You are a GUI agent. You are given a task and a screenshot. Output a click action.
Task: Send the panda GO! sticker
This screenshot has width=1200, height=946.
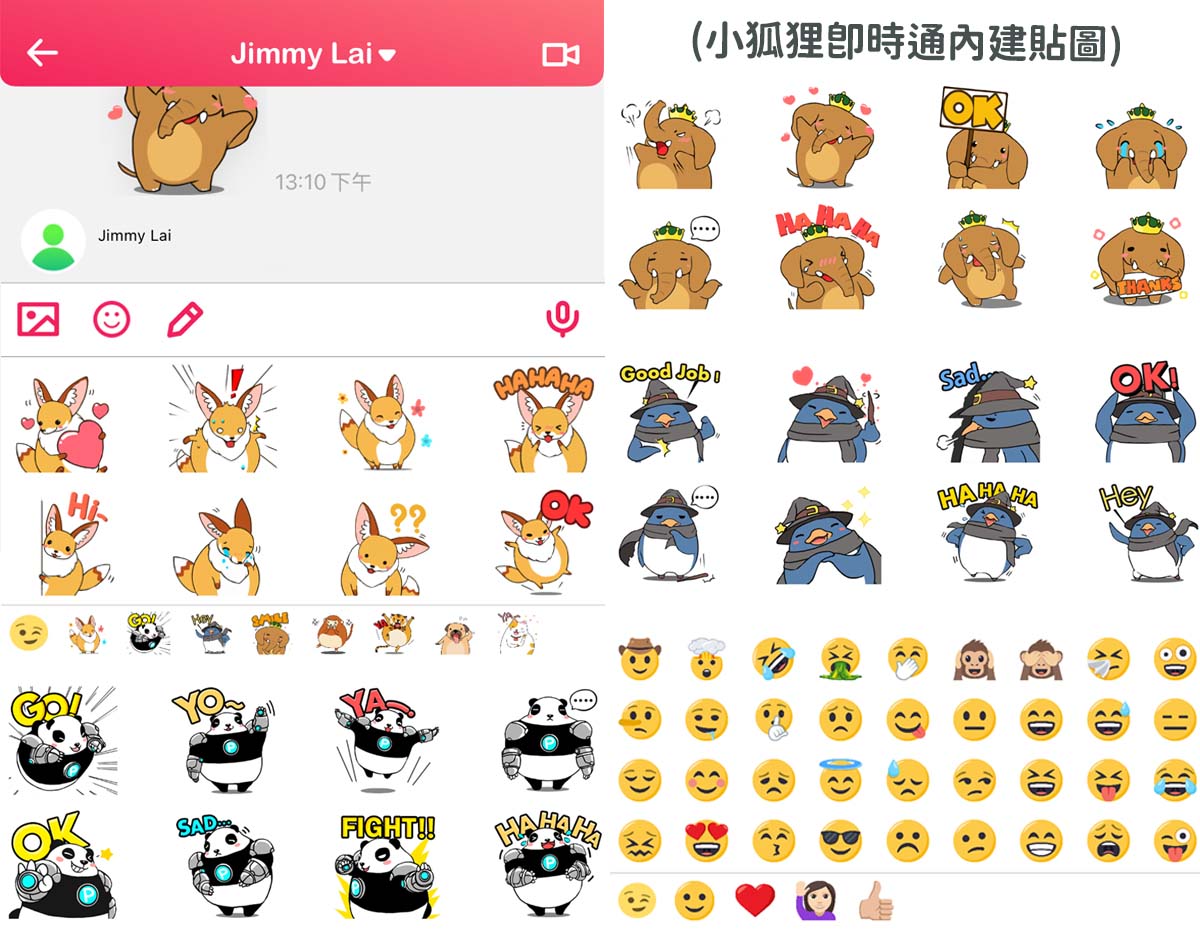(62, 740)
